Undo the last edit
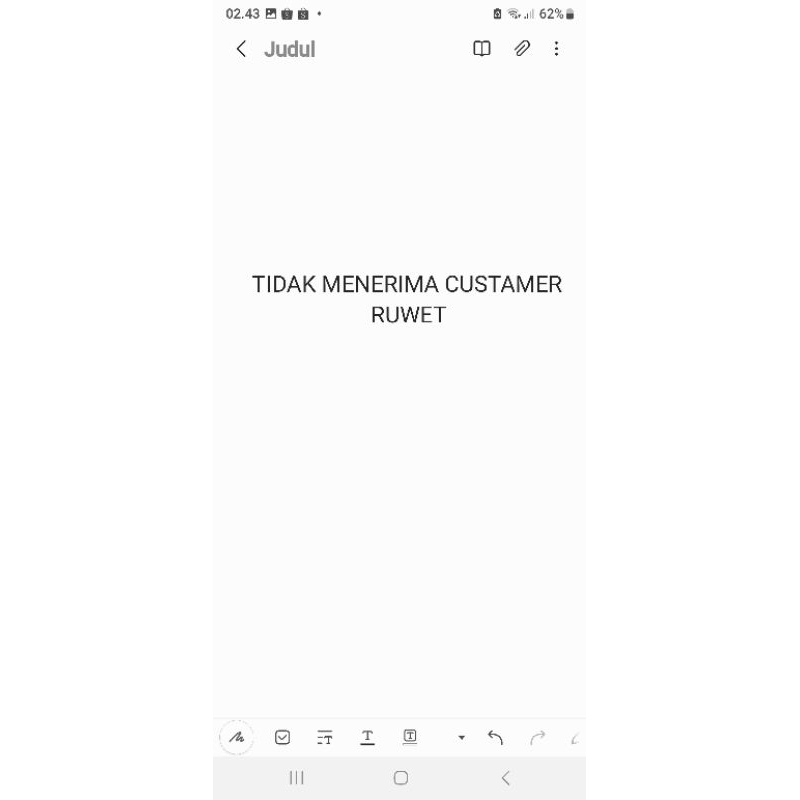The width and height of the screenshot is (800, 800). point(495,738)
